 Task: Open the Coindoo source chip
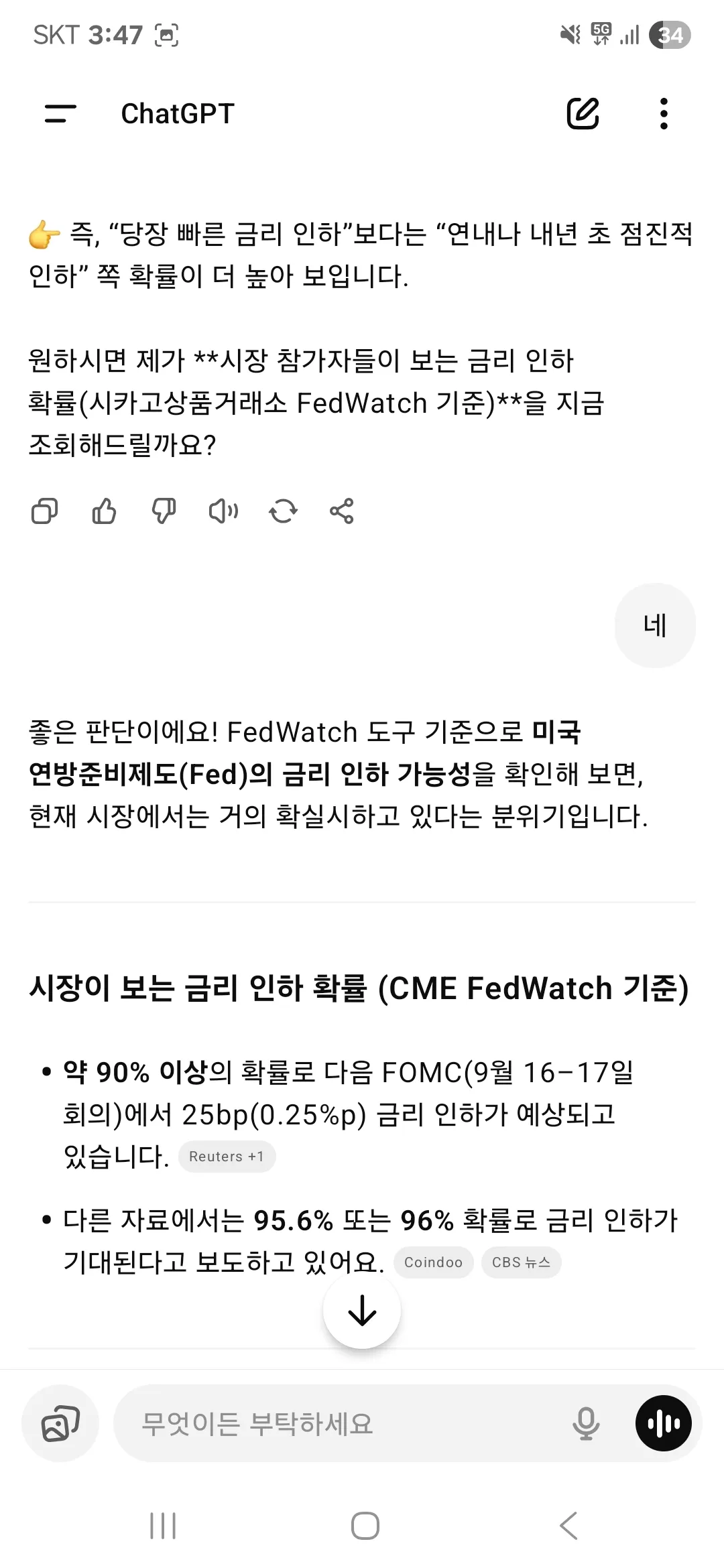(x=433, y=1262)
